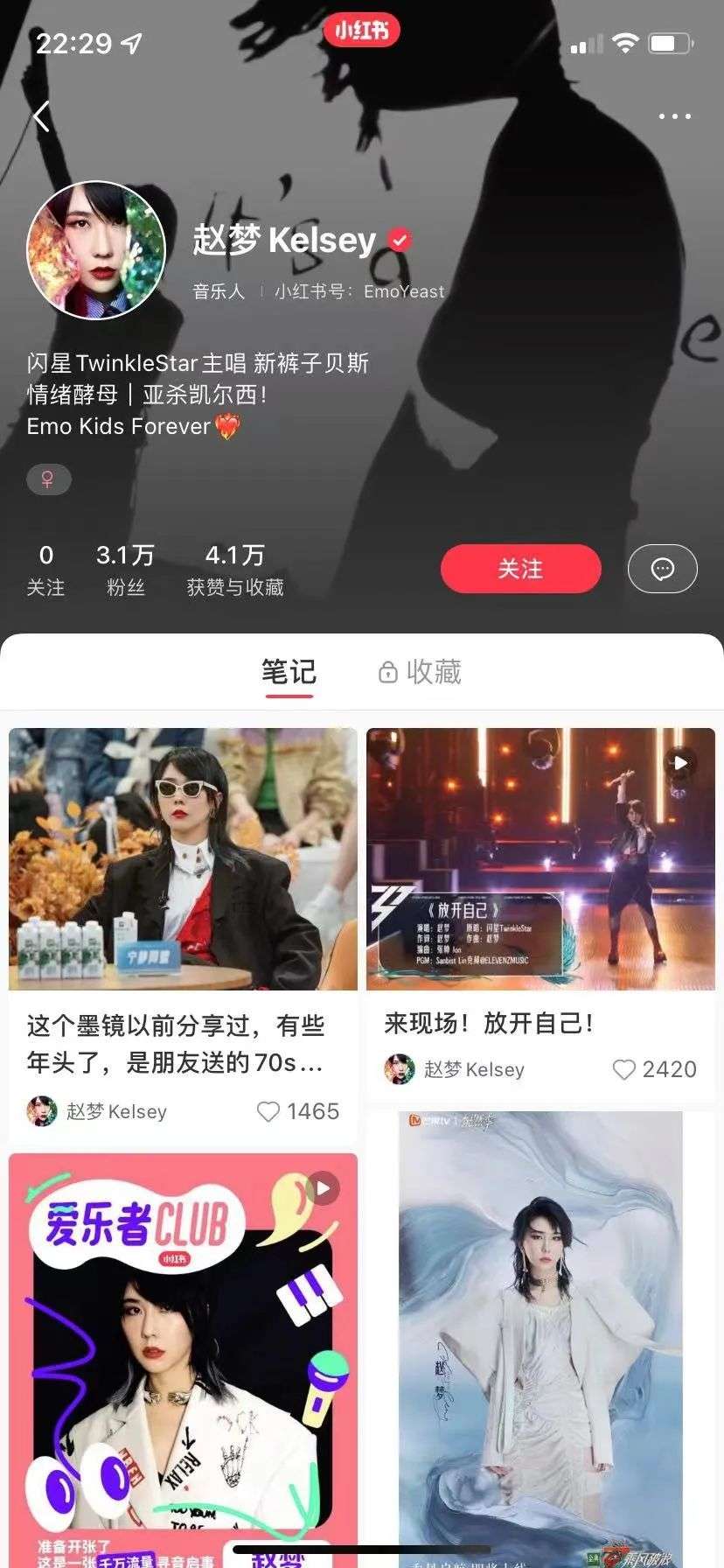Go back using the top-left arrow

pos(41,116)
